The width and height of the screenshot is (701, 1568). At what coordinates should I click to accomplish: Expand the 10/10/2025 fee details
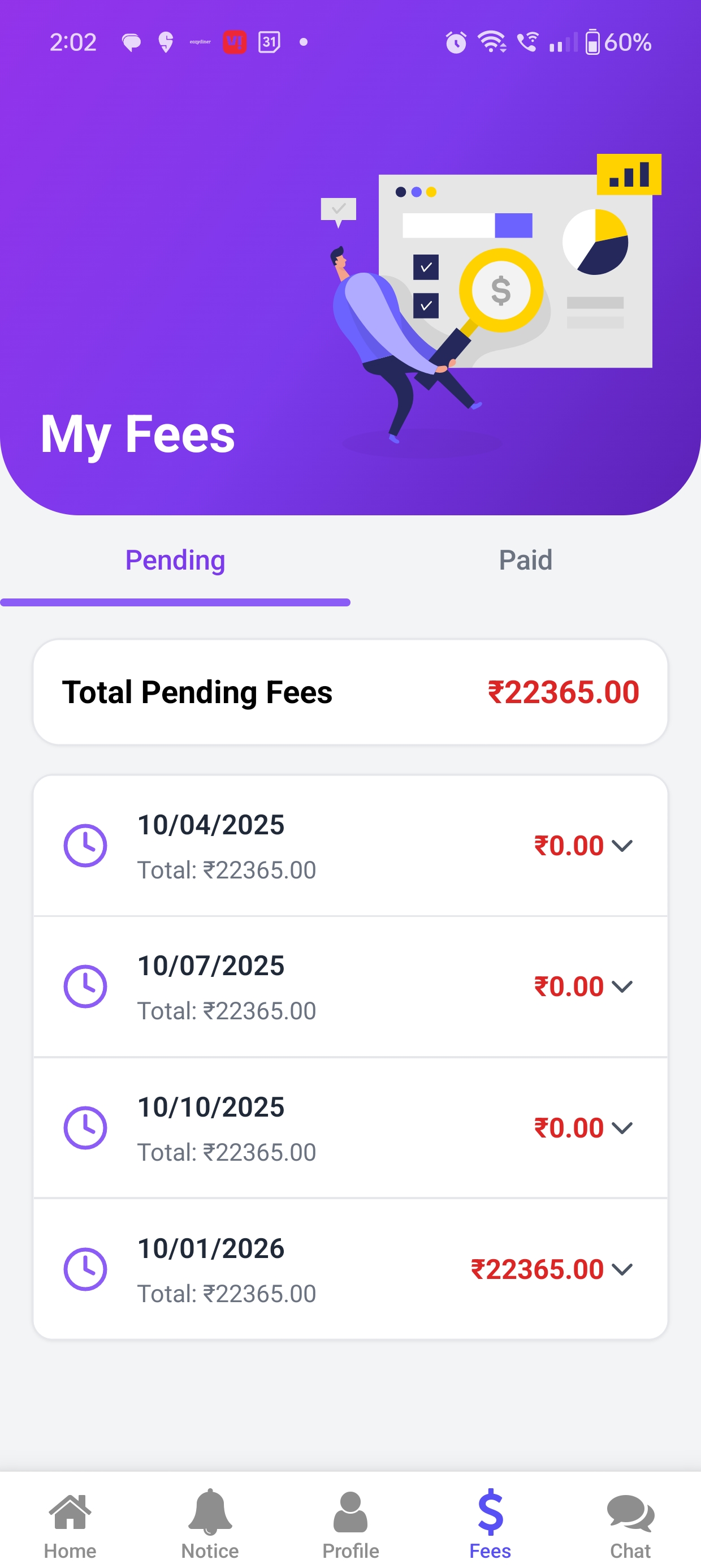click(x=623, y=1127)
